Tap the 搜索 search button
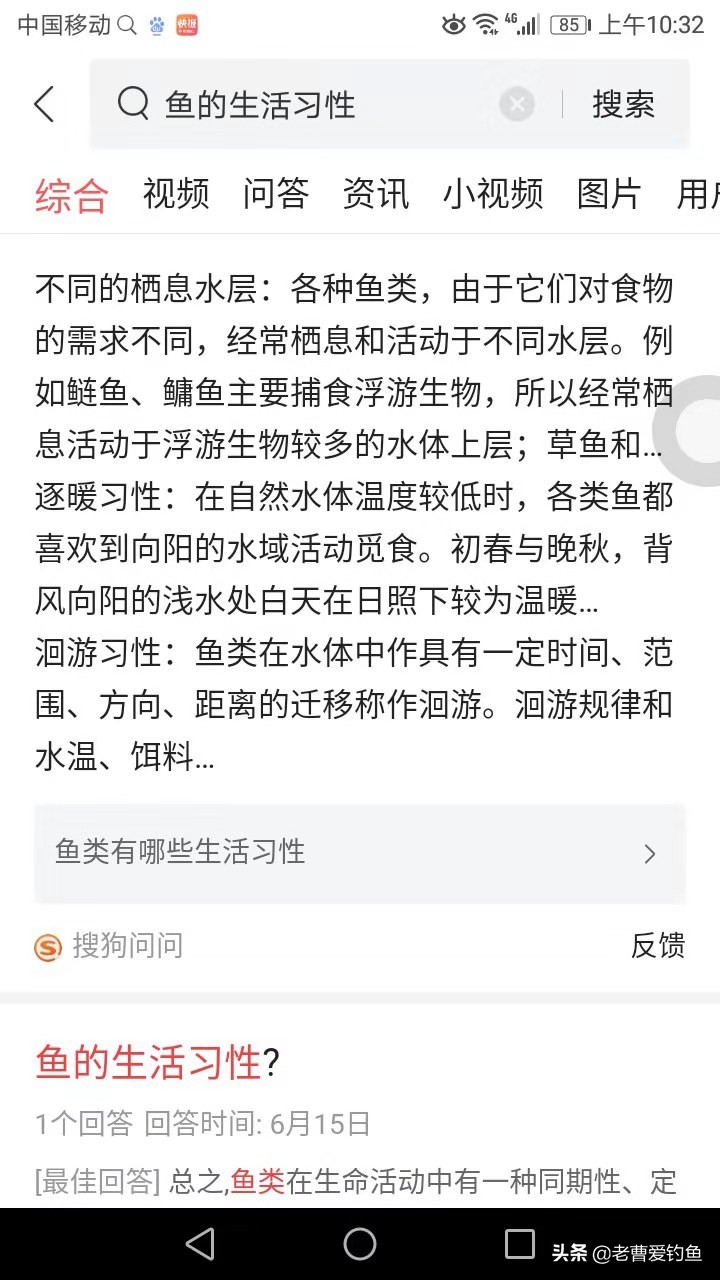Screen dimensions: 720x1280 pyautogui.click(x=625, y=104)
